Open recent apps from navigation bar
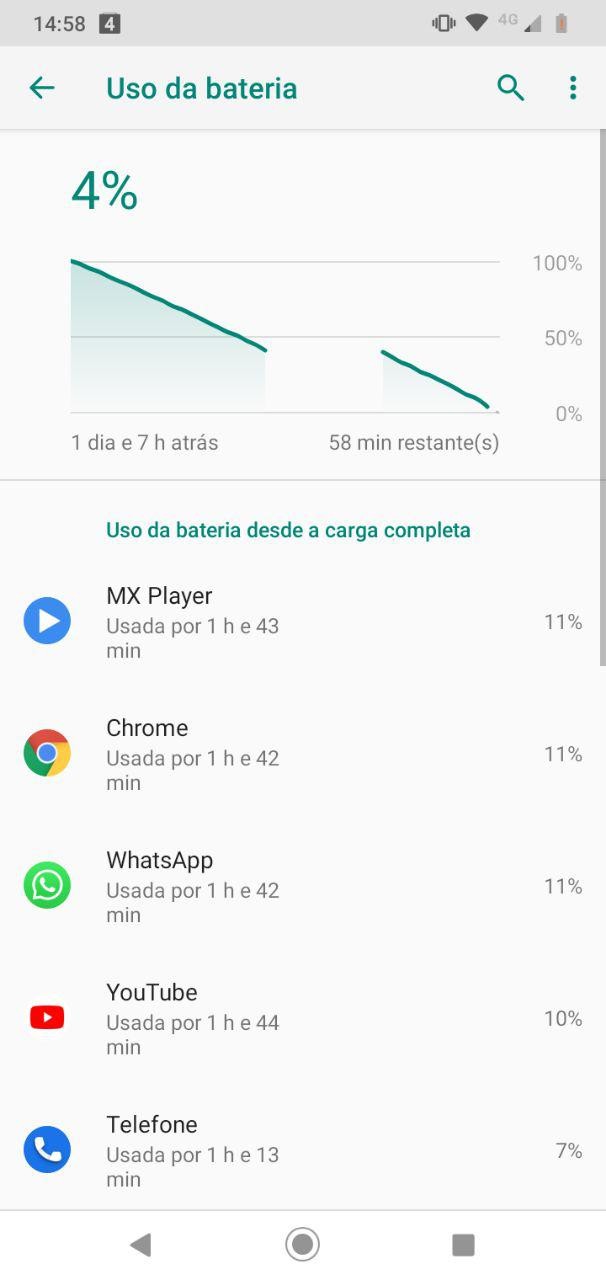606x1280 pixels. 463,1244
